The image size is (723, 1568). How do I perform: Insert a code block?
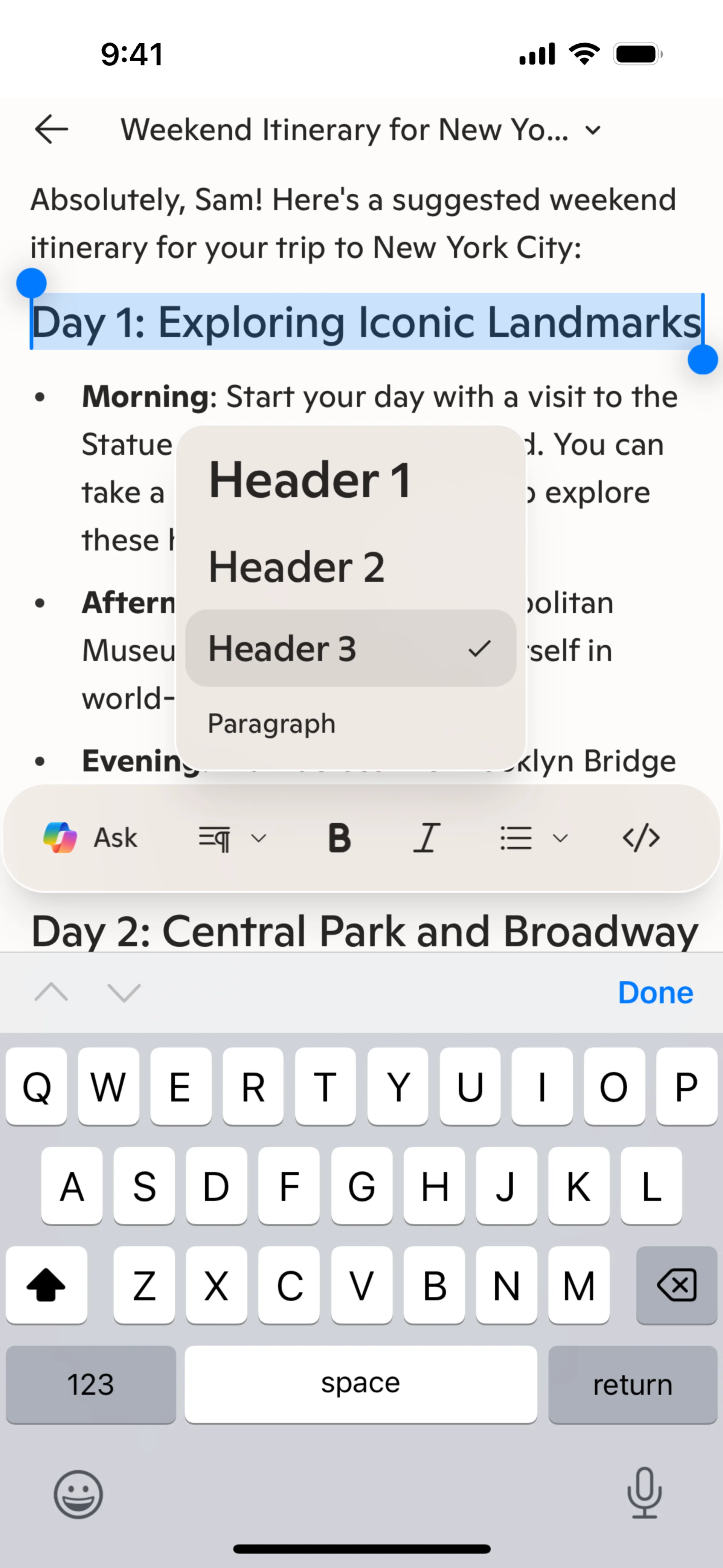pos(641,838)
